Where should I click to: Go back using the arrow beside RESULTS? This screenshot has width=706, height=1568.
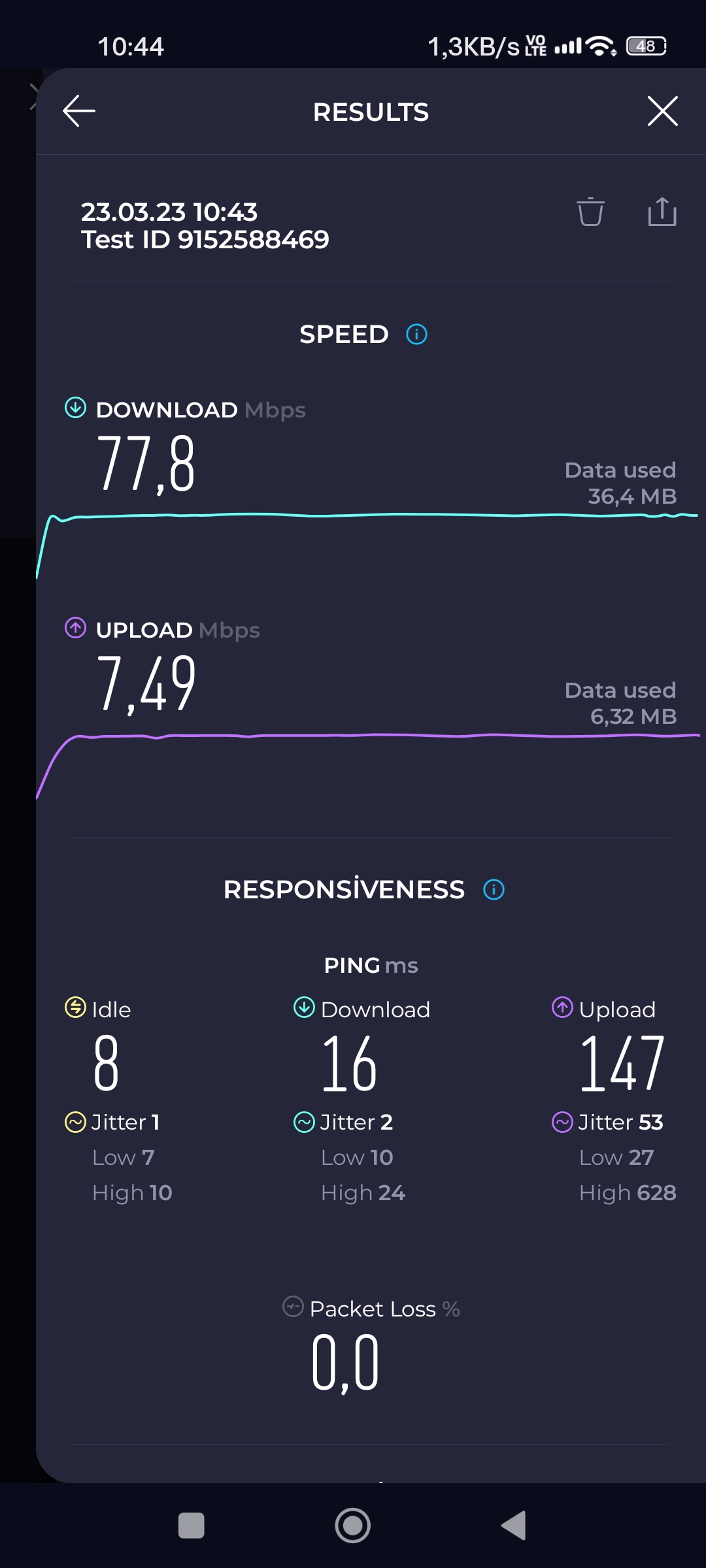pos(79,111)
